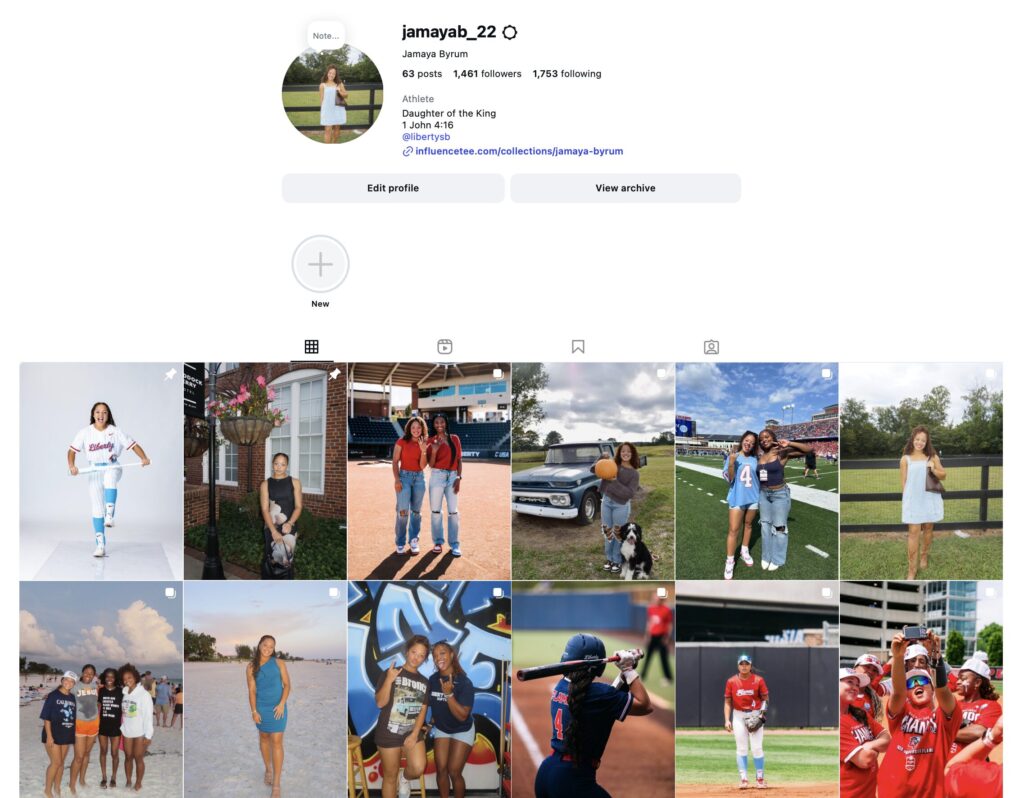
Task: Open the profile picture
Action: pyautogui.click(x=332, y=94)
